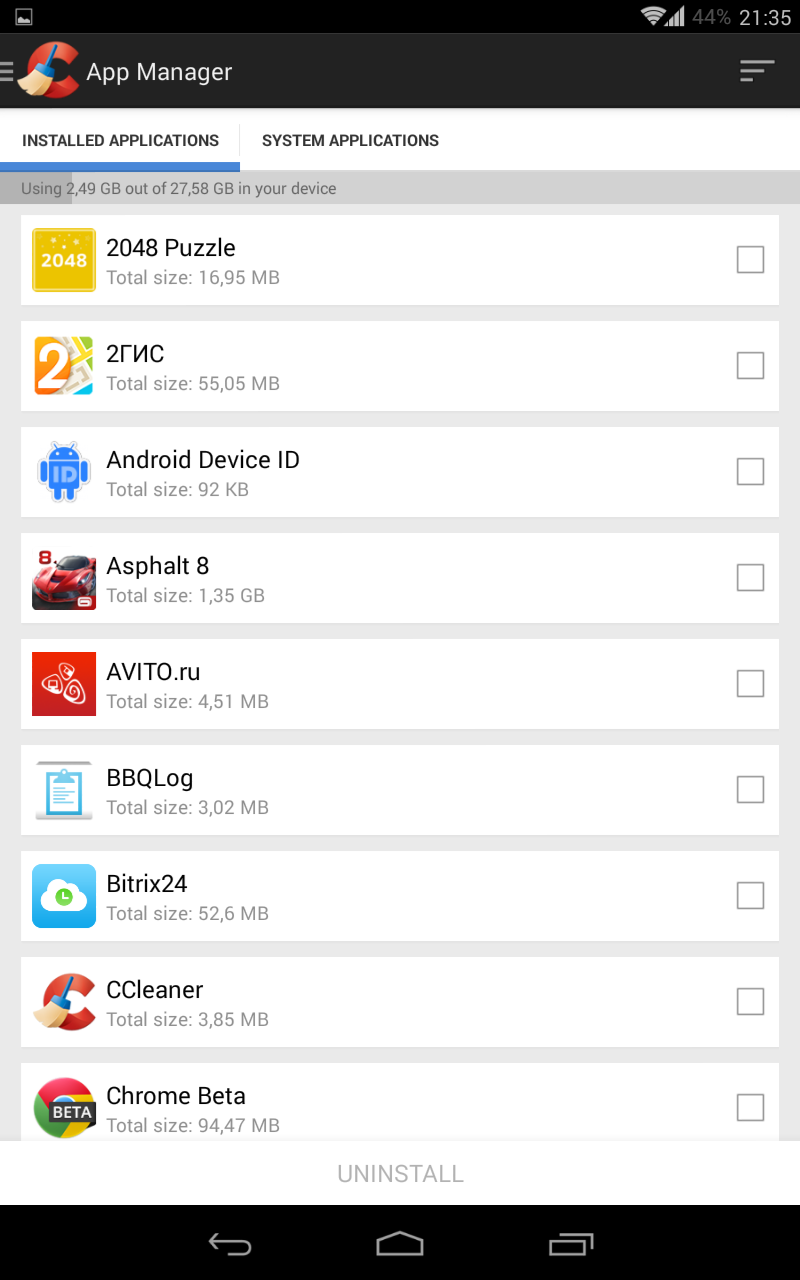Select the Chrome Beta checkbox

point(750,1108)
